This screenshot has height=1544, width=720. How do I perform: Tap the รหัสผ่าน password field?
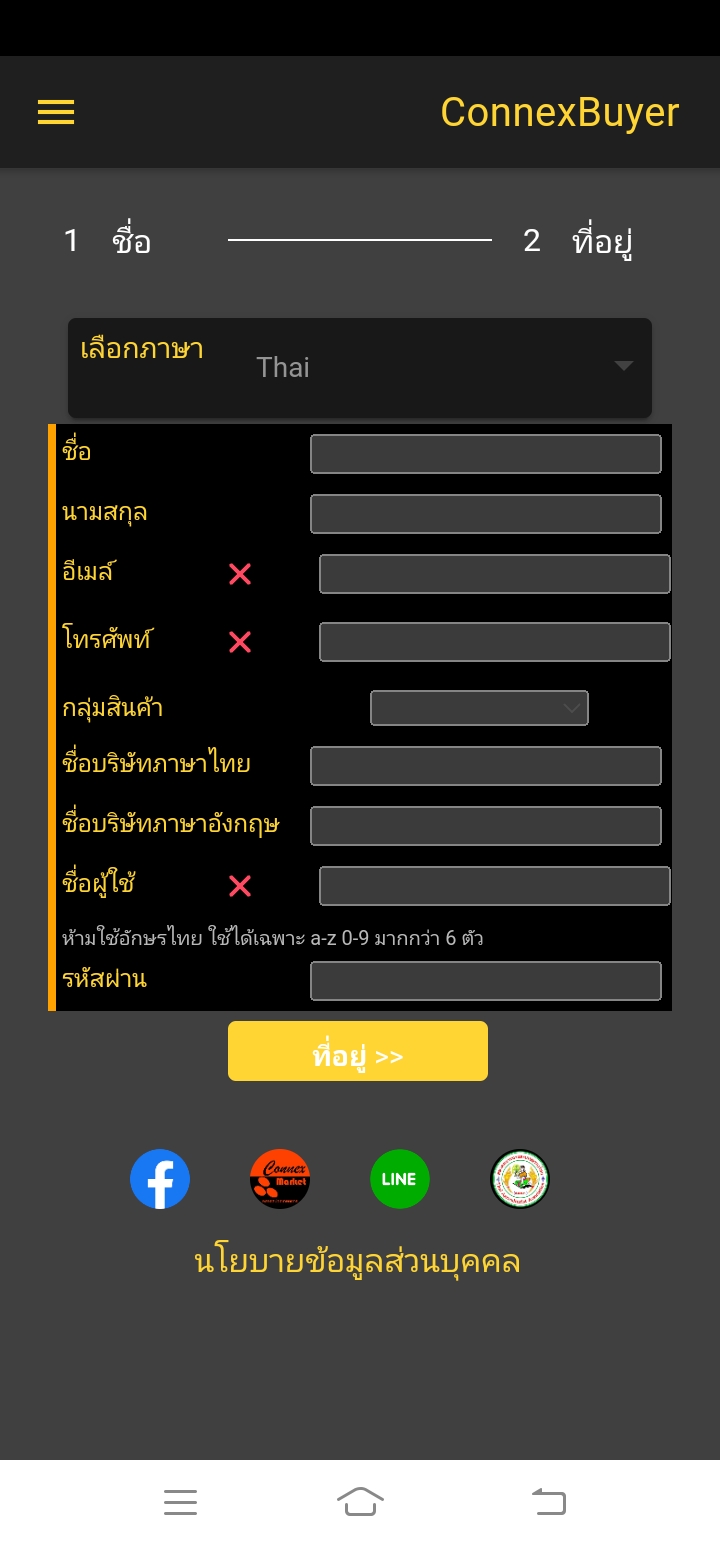click(x=485, y=981)
